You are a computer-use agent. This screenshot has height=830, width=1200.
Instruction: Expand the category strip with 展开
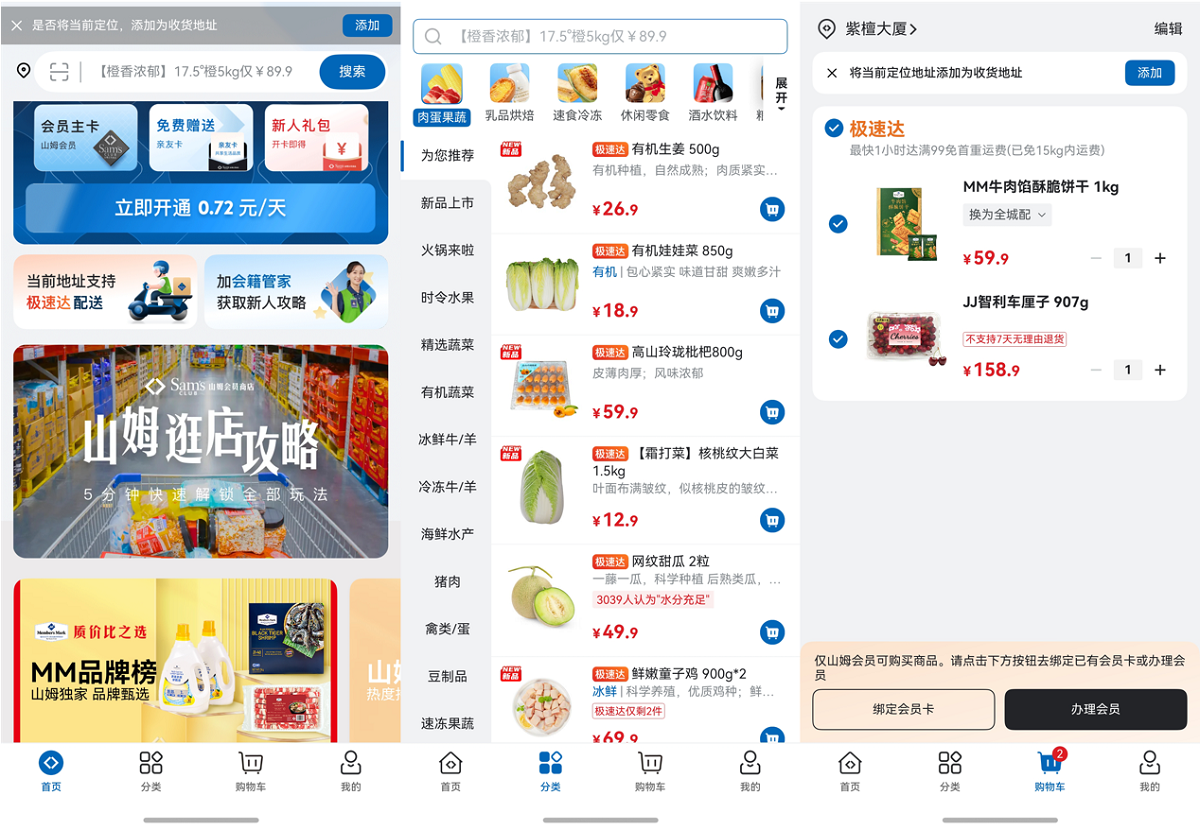781,93
